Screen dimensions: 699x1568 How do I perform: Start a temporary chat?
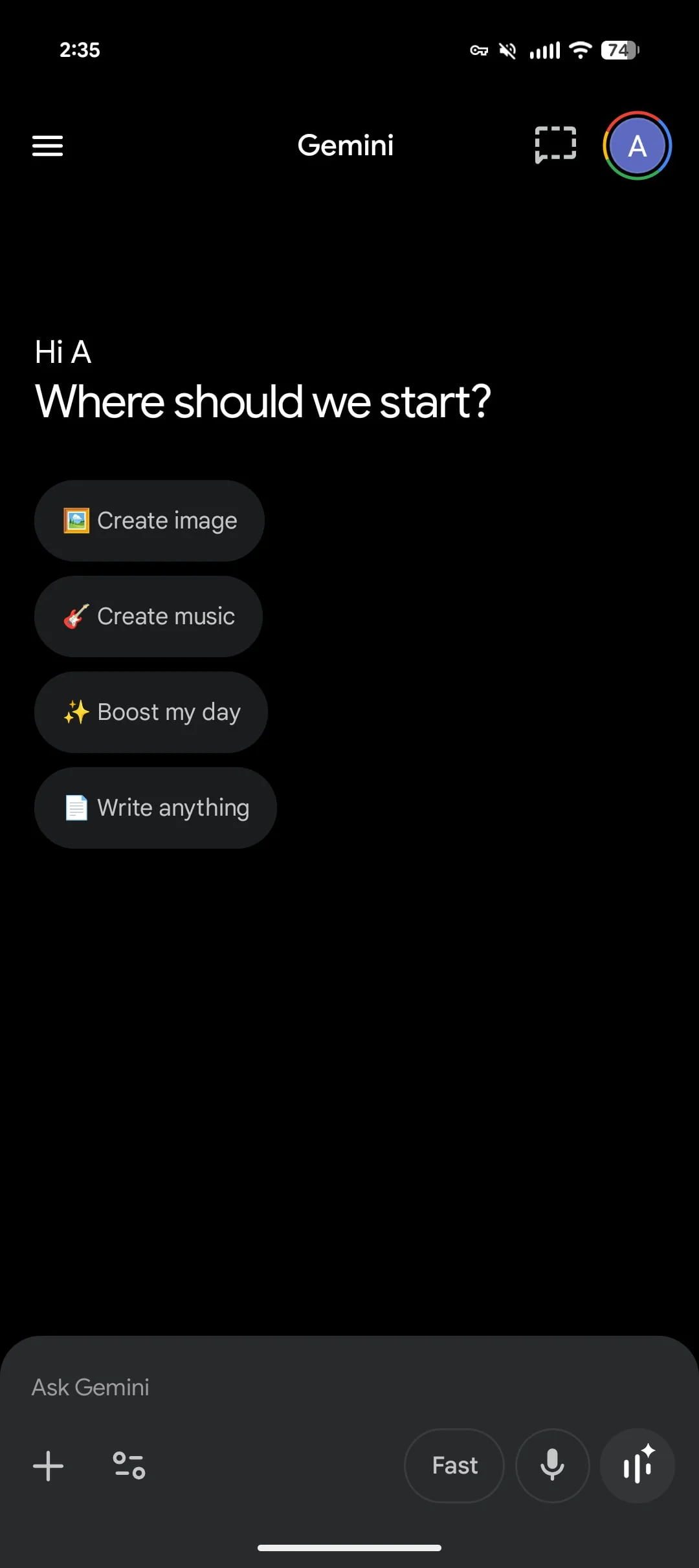coord(555,145)
